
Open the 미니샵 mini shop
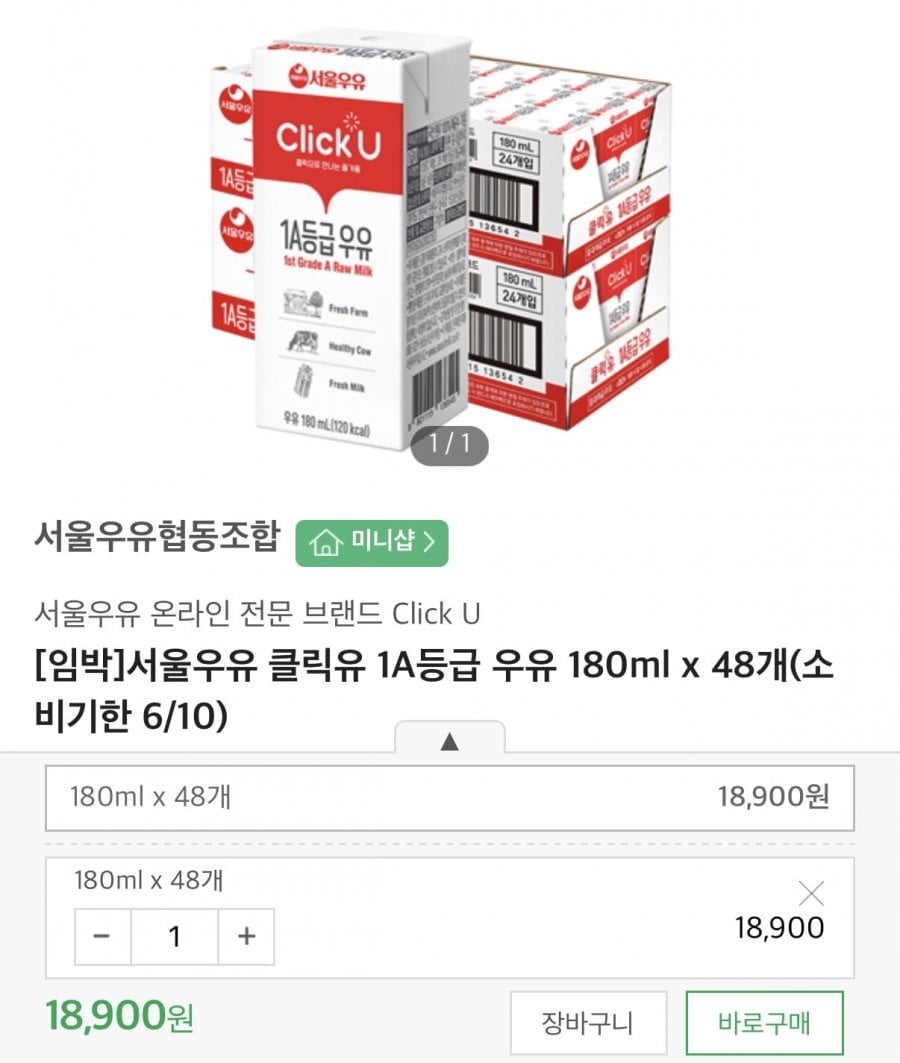[372, 543]
